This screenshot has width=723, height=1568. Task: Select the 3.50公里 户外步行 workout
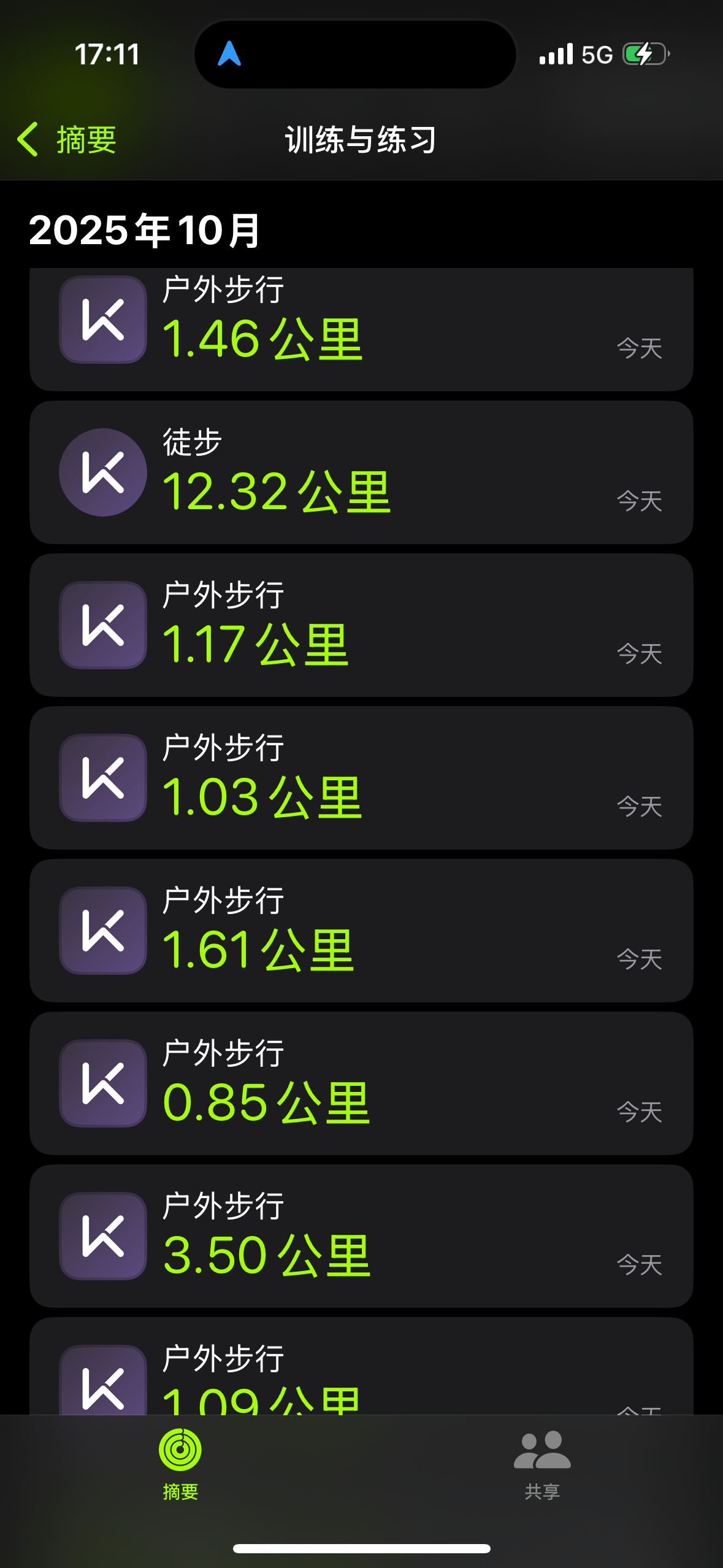(x=361, y=1236)
